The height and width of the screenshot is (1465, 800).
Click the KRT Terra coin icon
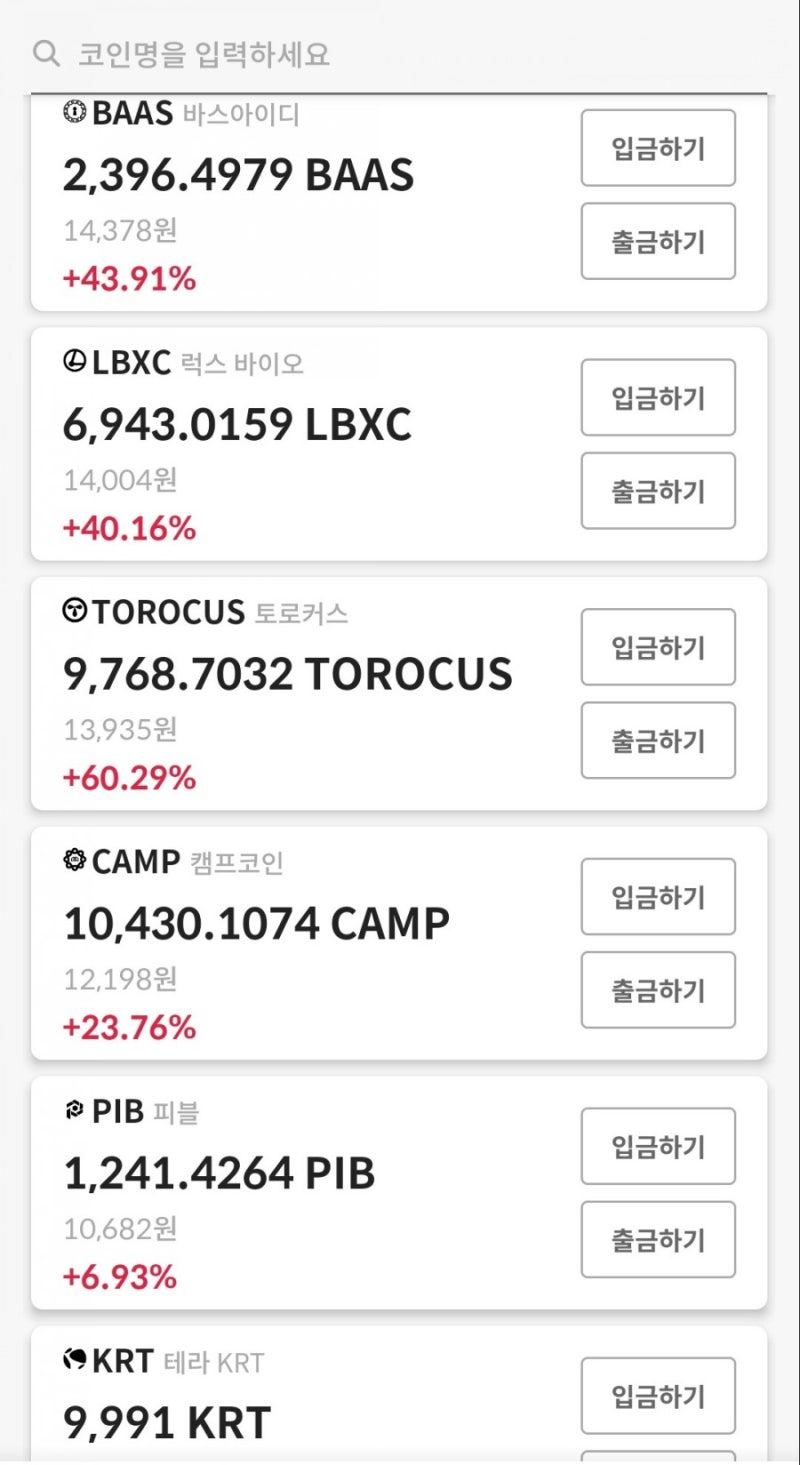pos(73,1361)
